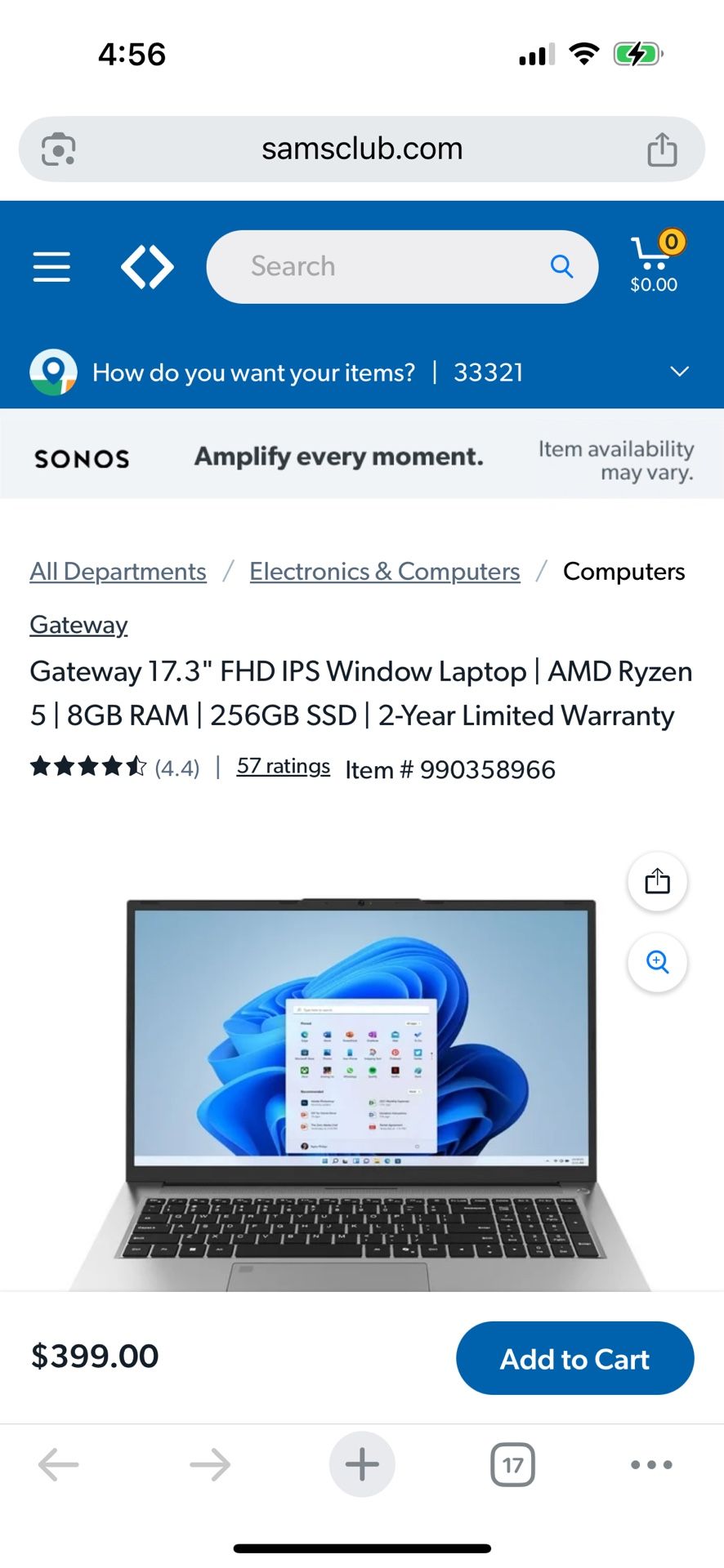Open the lens search in address bar
The width and height of the screenshot is (724, 1568).
pos(59,149)
